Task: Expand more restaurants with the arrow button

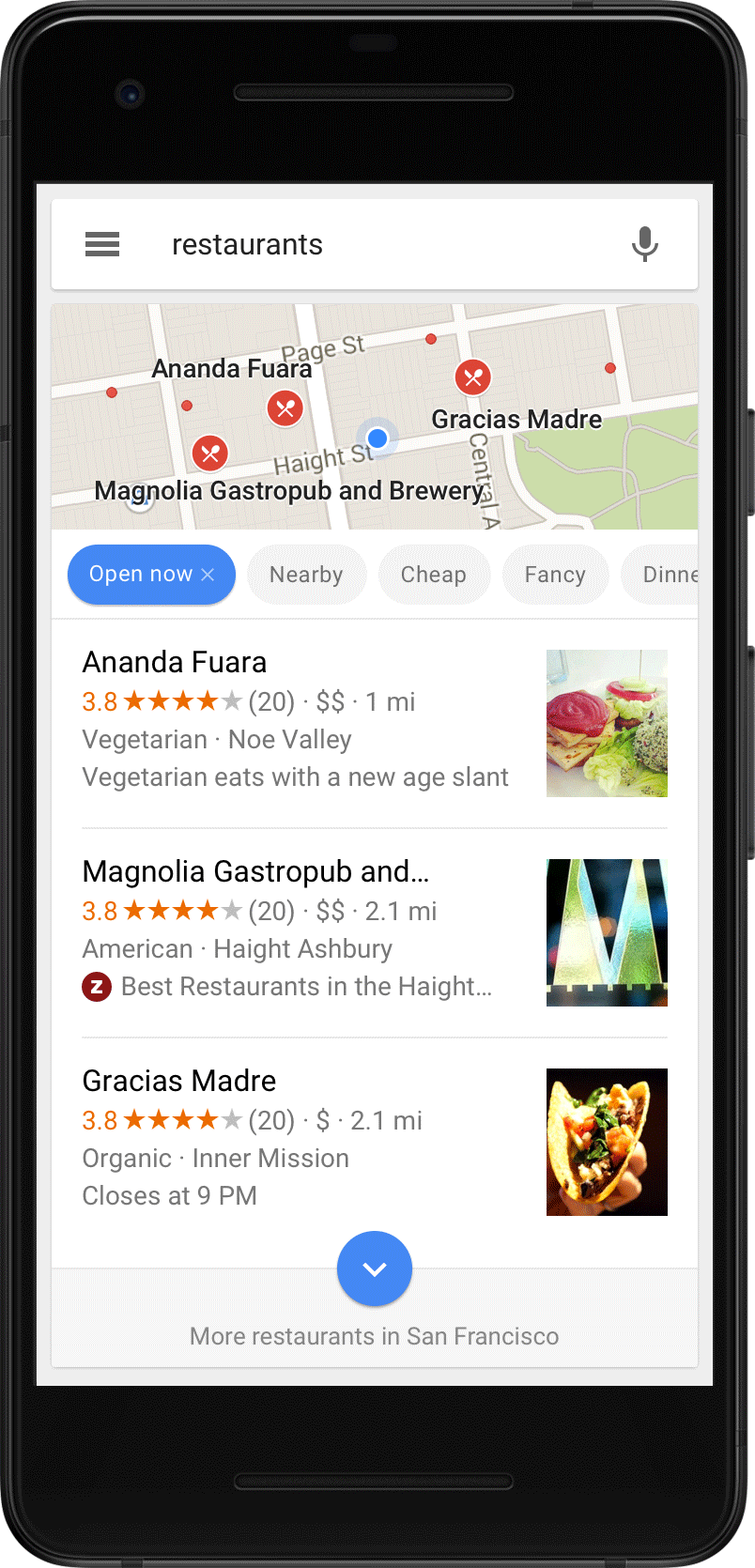Action: click(375, 1268)
